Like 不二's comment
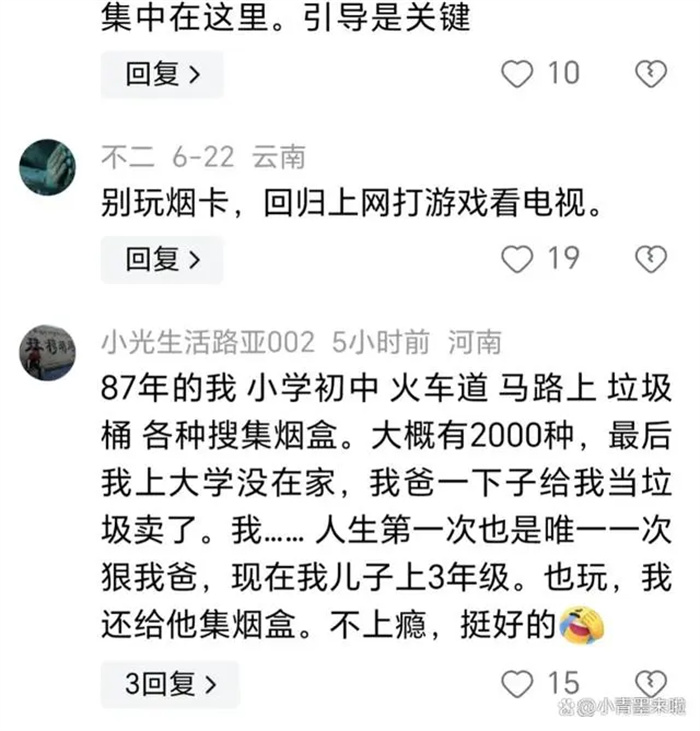 click(x=517, y=260)
